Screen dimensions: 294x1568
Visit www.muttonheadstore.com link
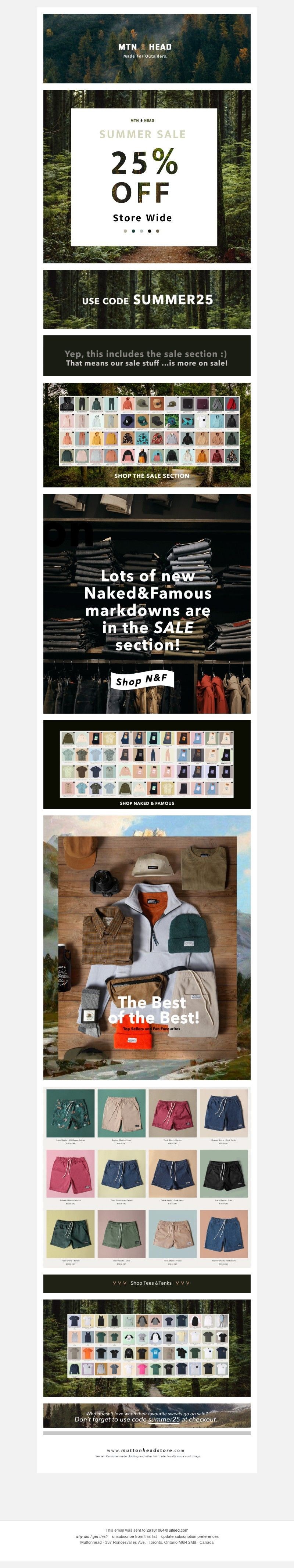click(x=145, y=1450)
